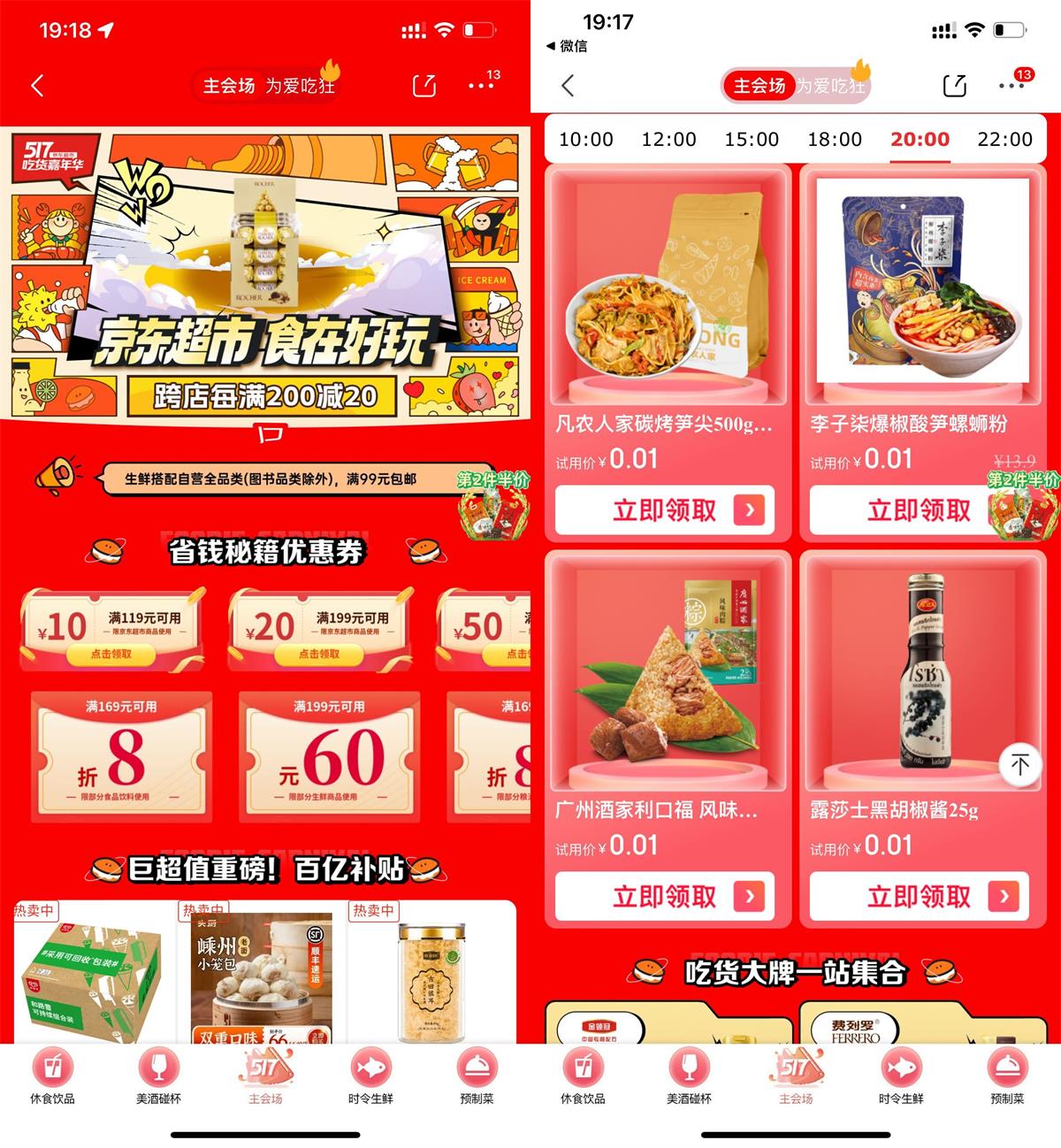Switch to the 22:00 time slot
The height and width of the screenshot is (1148, 1061).
click(x=1004, y=140)
